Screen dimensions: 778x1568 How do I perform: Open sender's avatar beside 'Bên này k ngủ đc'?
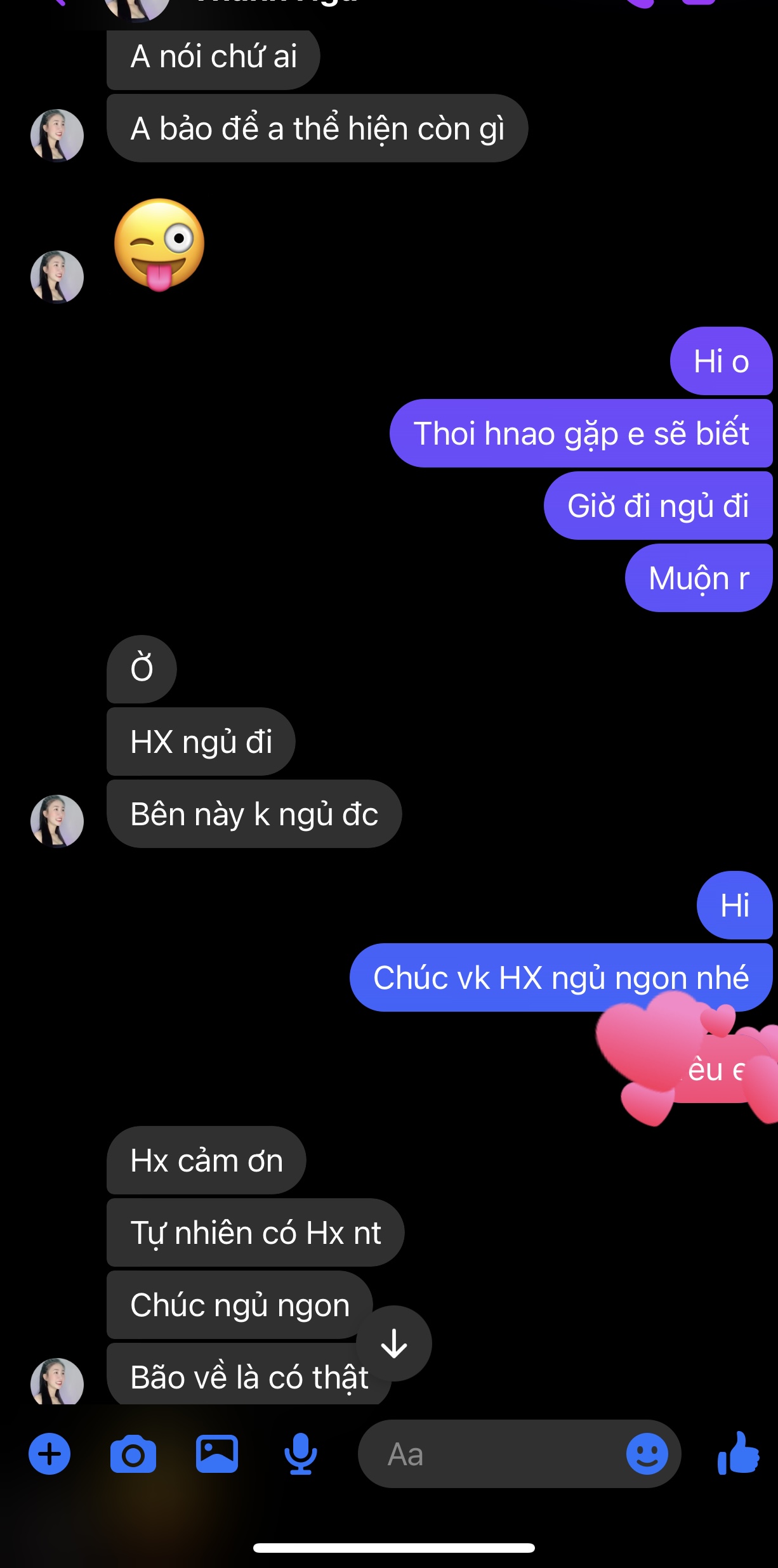tap(57, 821)
